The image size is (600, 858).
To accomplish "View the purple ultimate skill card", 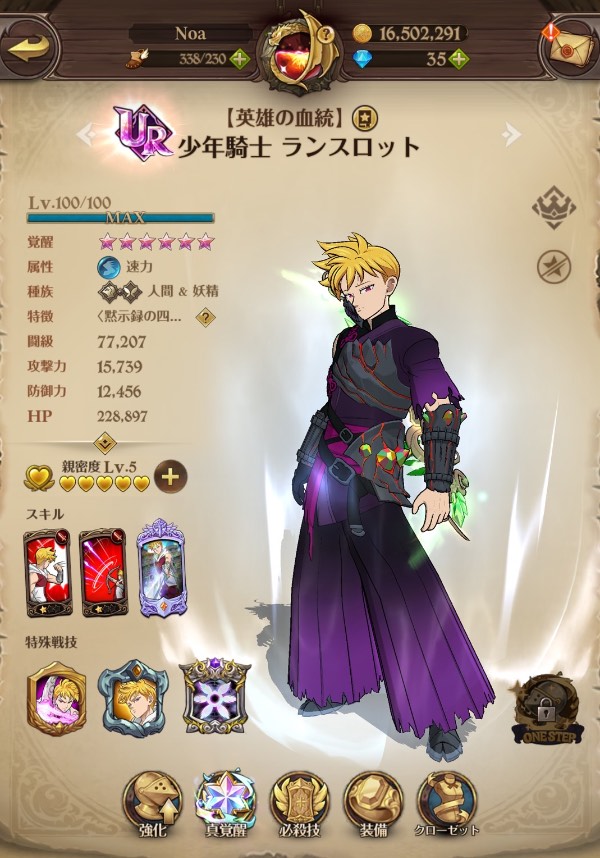I will pos(158,566).
